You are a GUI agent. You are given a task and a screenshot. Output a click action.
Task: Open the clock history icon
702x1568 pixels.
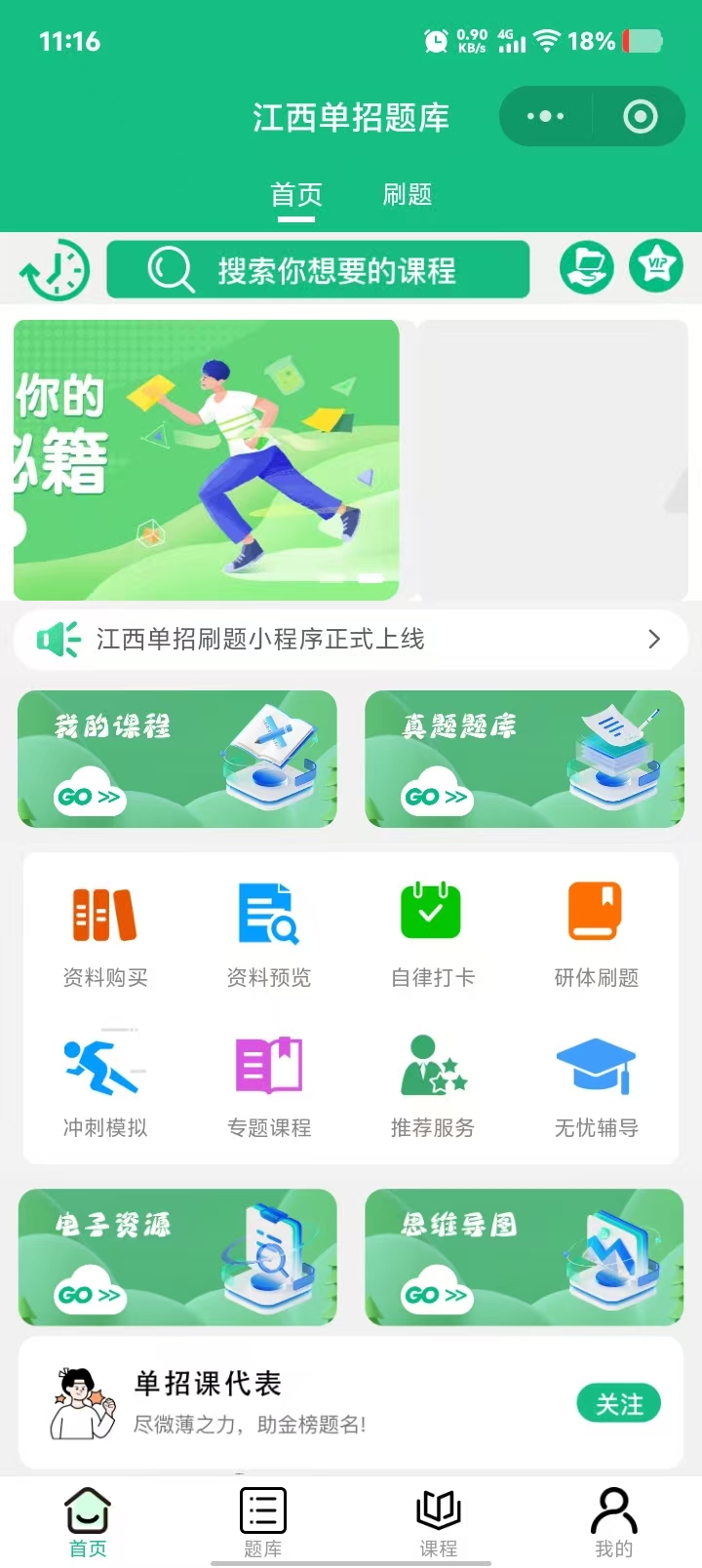[x=55, y=269]
